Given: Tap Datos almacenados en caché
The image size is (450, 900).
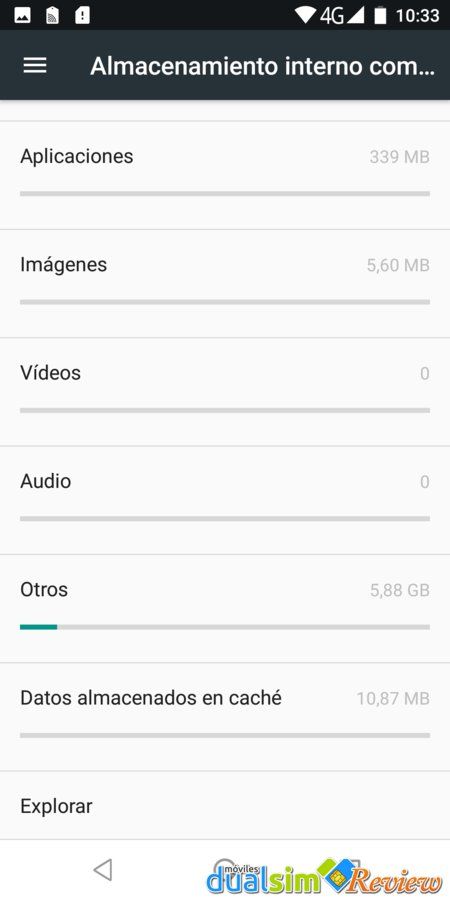Looking at the screenshot, I should [225, 717].
